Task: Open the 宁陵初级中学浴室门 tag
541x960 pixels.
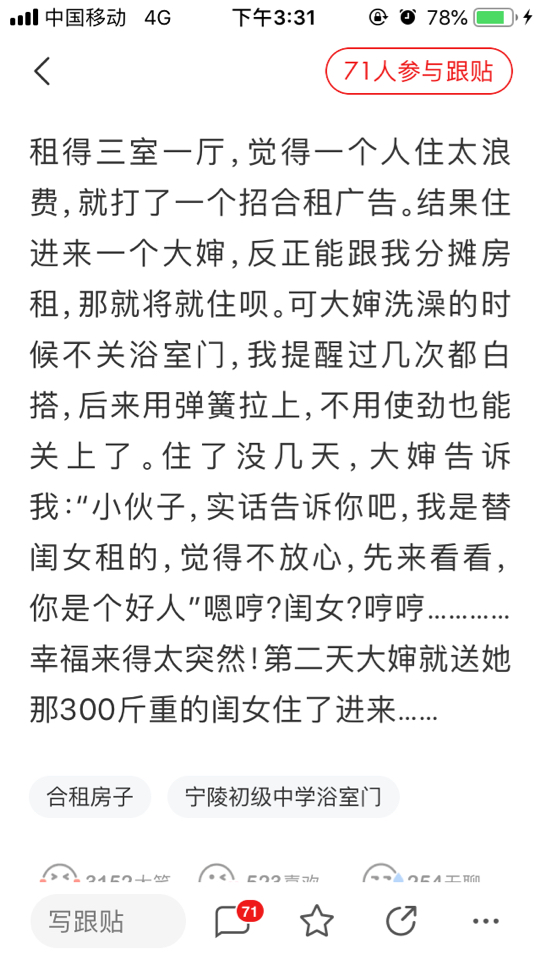Action: (x=283, y=797)
